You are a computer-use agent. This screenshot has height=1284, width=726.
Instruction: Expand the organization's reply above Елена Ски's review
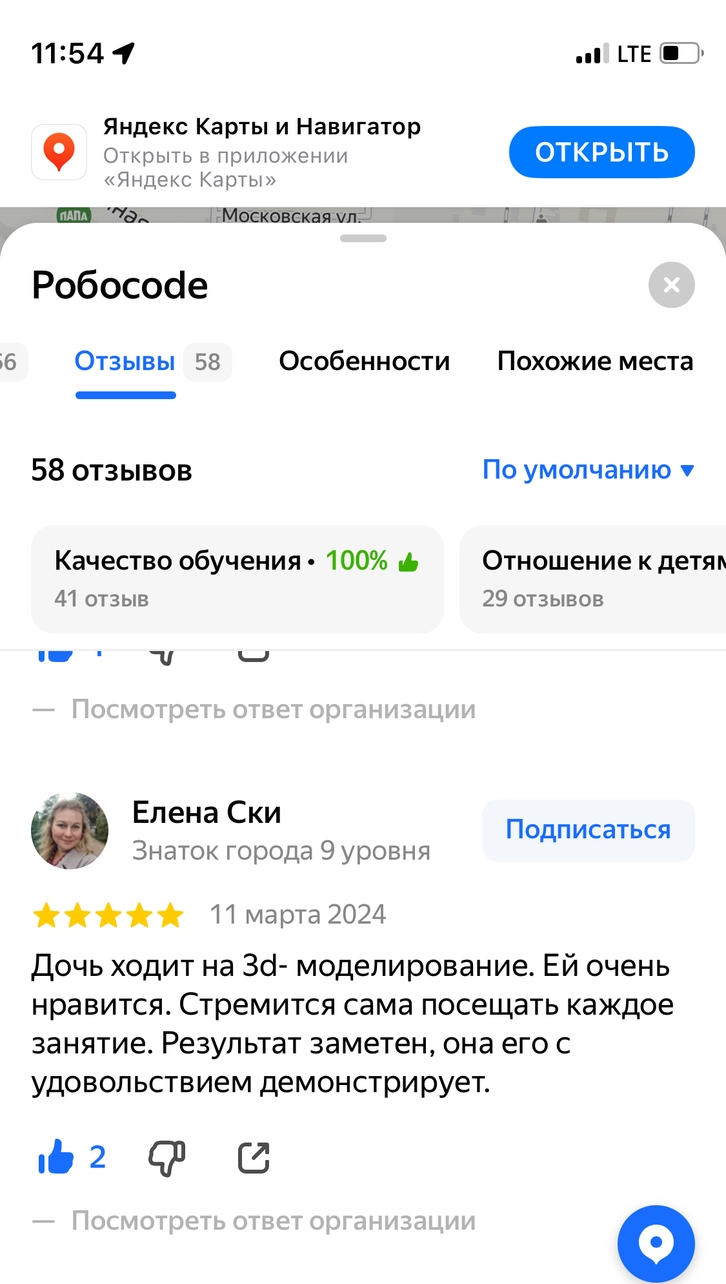(272, 710)
